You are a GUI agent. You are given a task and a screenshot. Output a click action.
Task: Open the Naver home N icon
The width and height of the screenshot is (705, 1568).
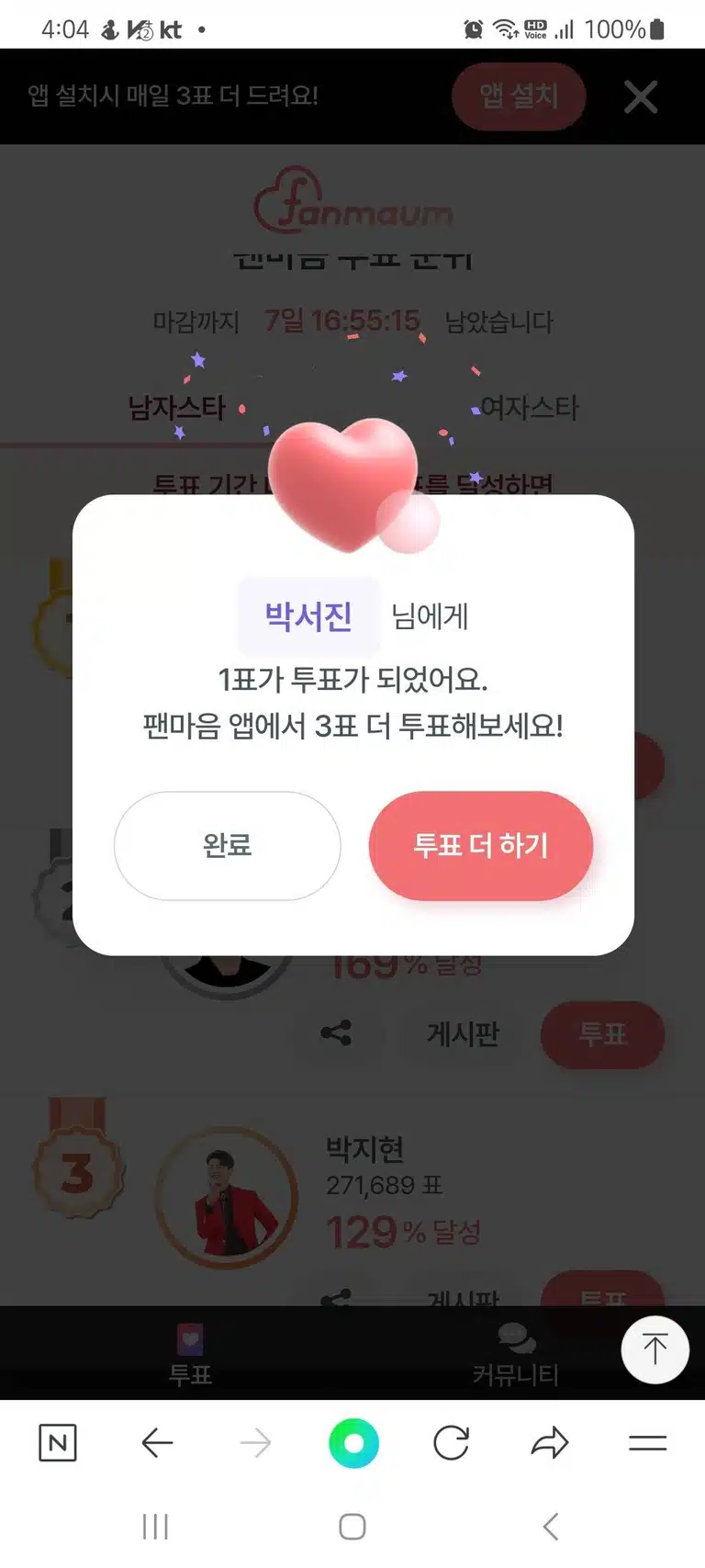coord(58,1443)
